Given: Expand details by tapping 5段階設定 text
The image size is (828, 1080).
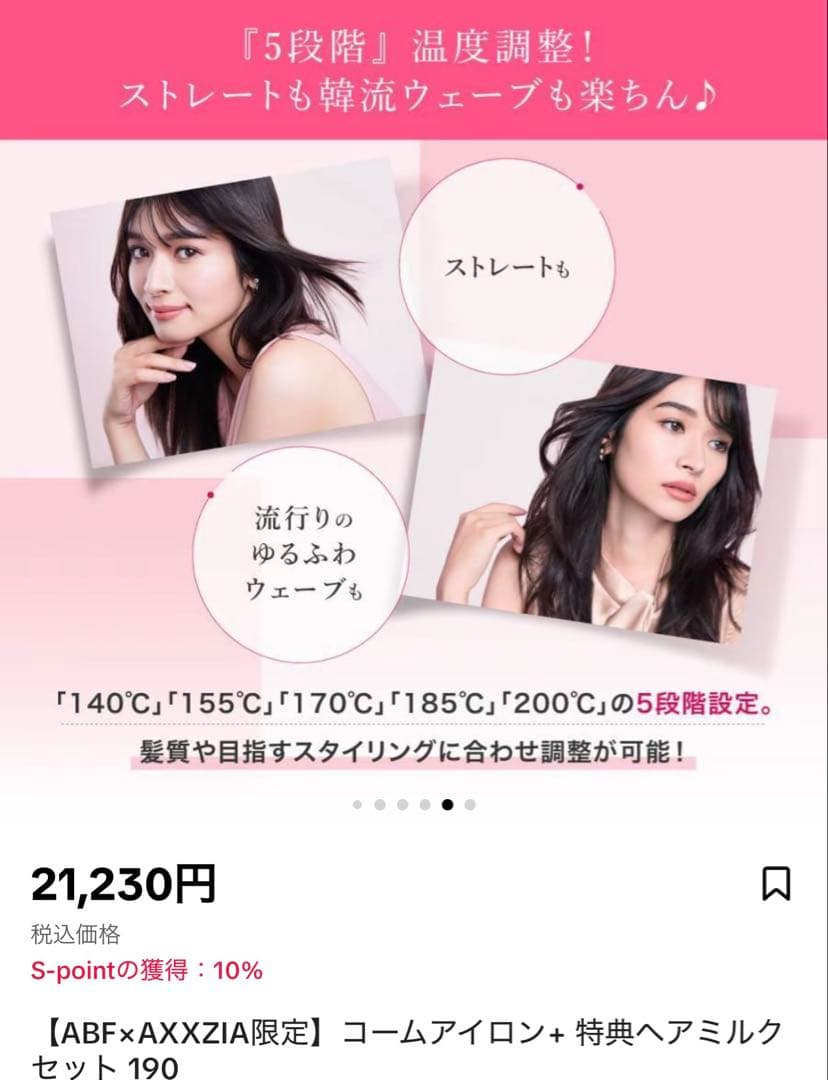Looking at the screenshot, I should (700, 702).
